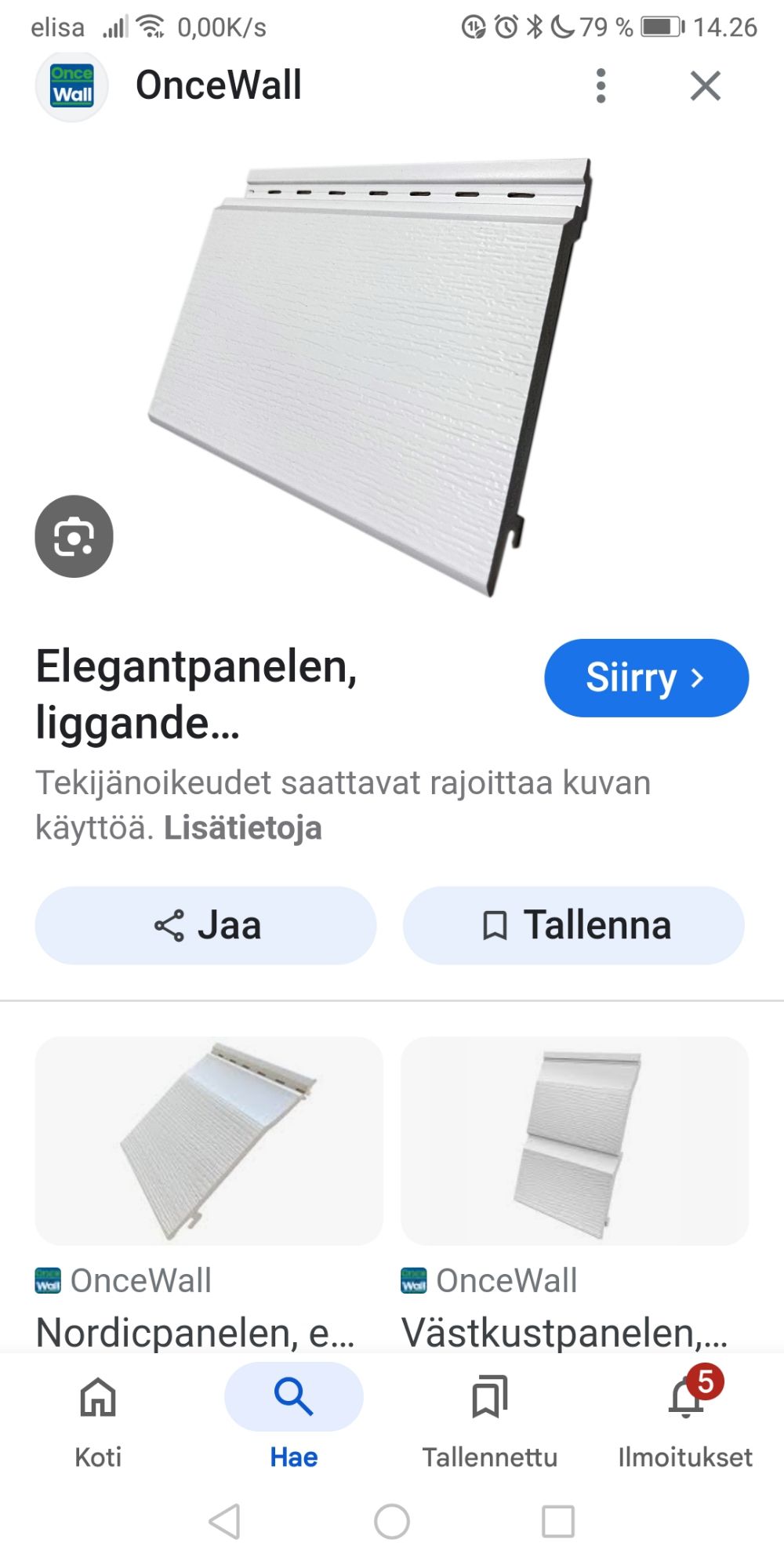This screenshot has height=1568, width=784.
Task: Open the Lisätietoja copyright link
Action: pos(242,828)
